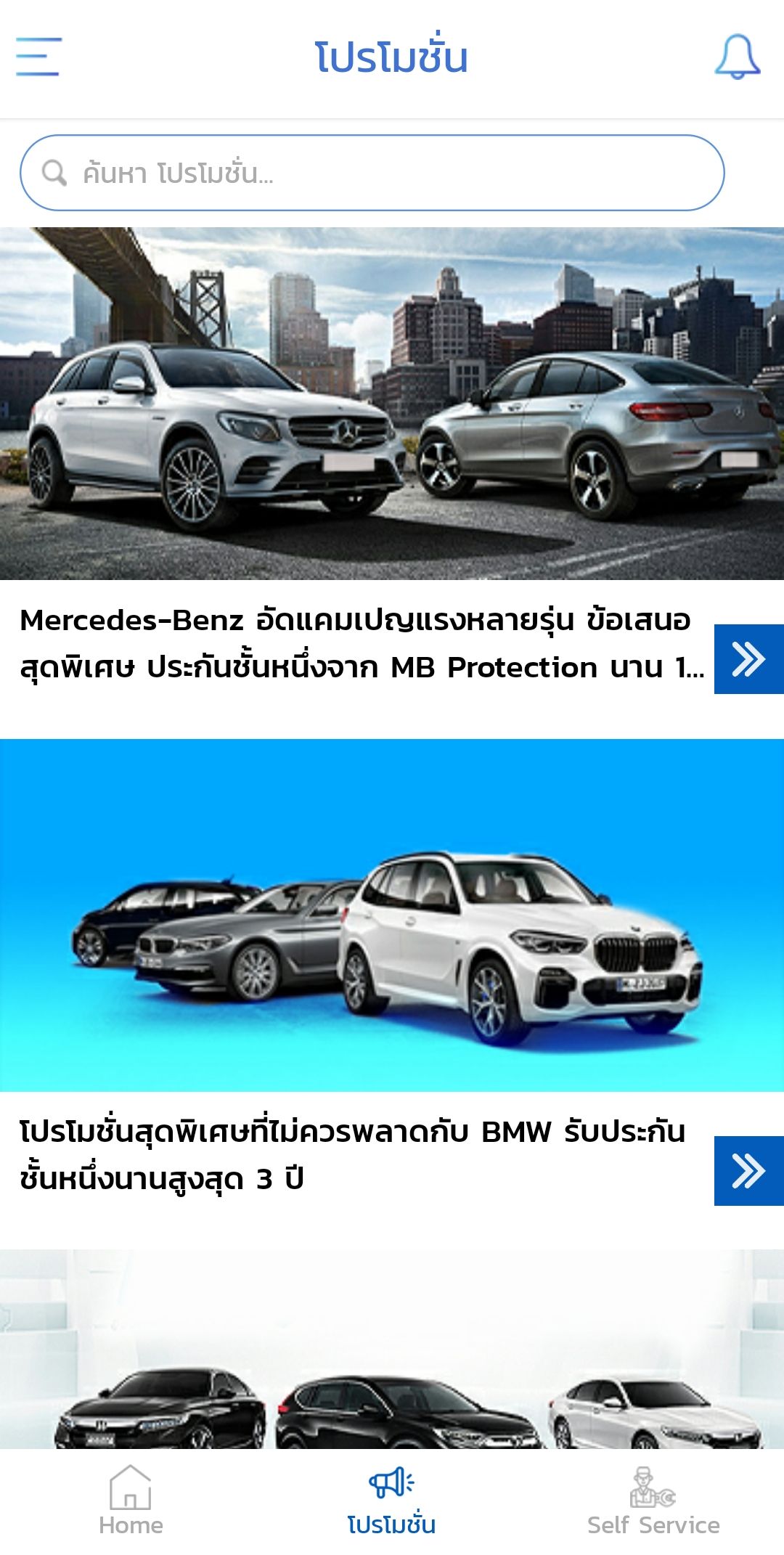Viewport: 784px width, 1555px height.
Task: Open the hamburger drawer menu
Action: pos(38,57)
